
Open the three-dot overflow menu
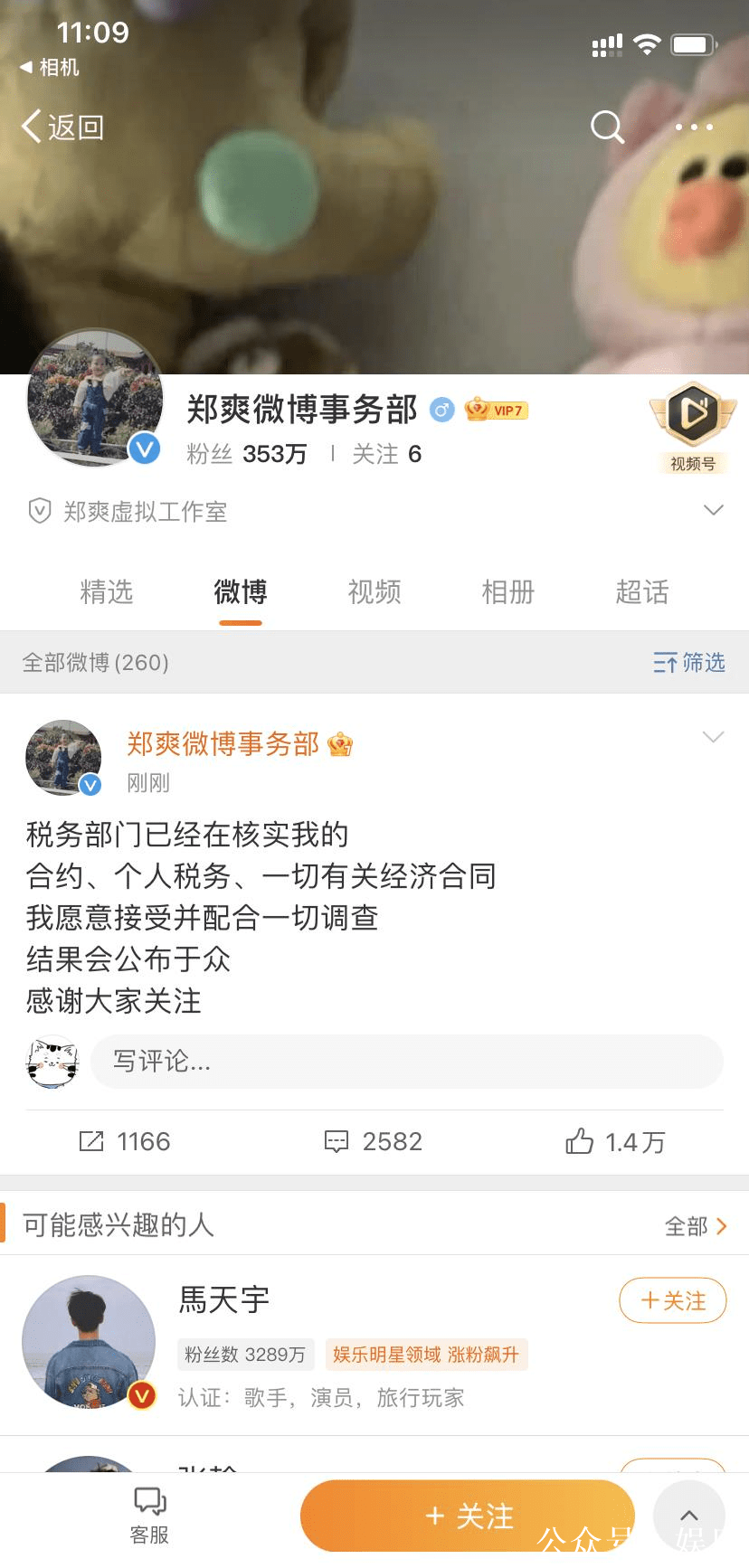coord(694,128)
